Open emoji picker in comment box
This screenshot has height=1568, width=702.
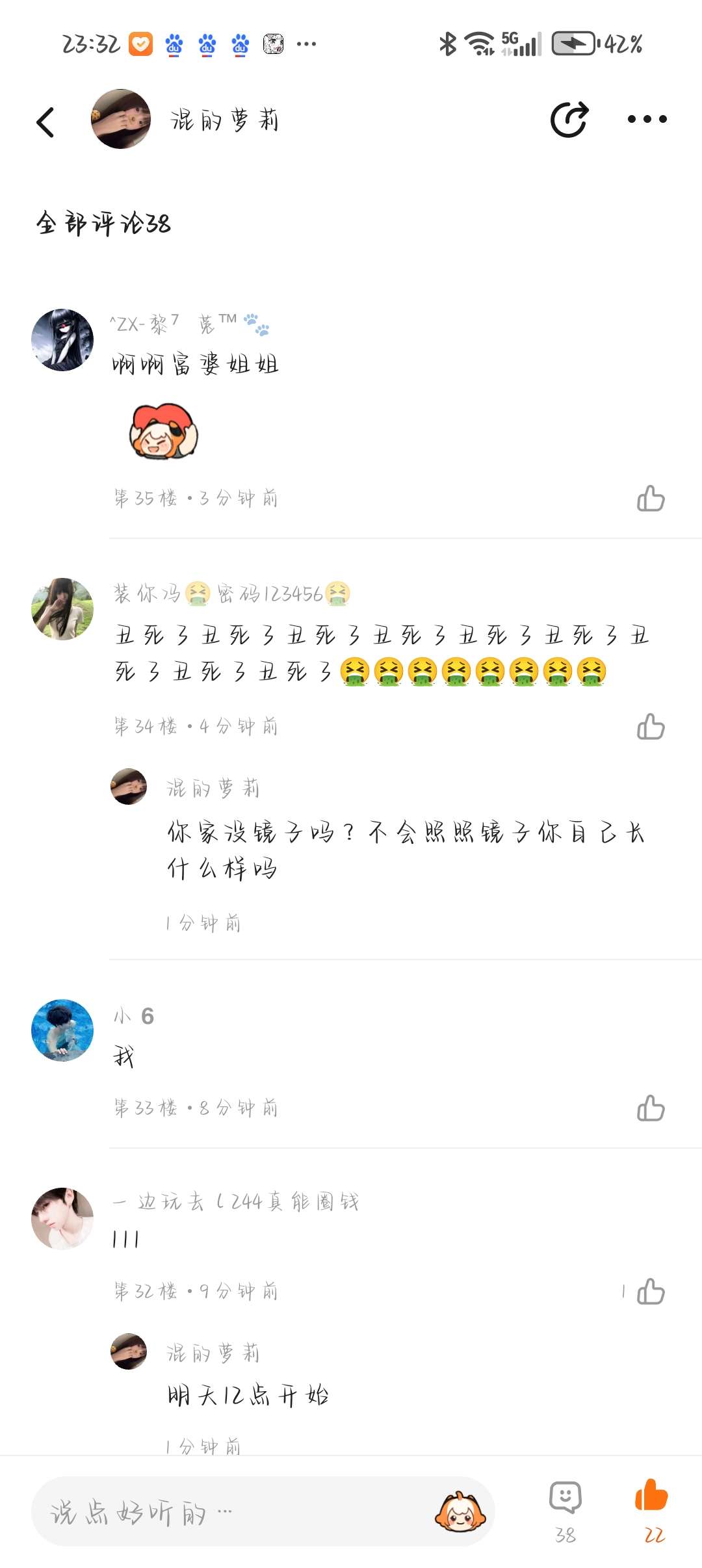click(460, 1512)
